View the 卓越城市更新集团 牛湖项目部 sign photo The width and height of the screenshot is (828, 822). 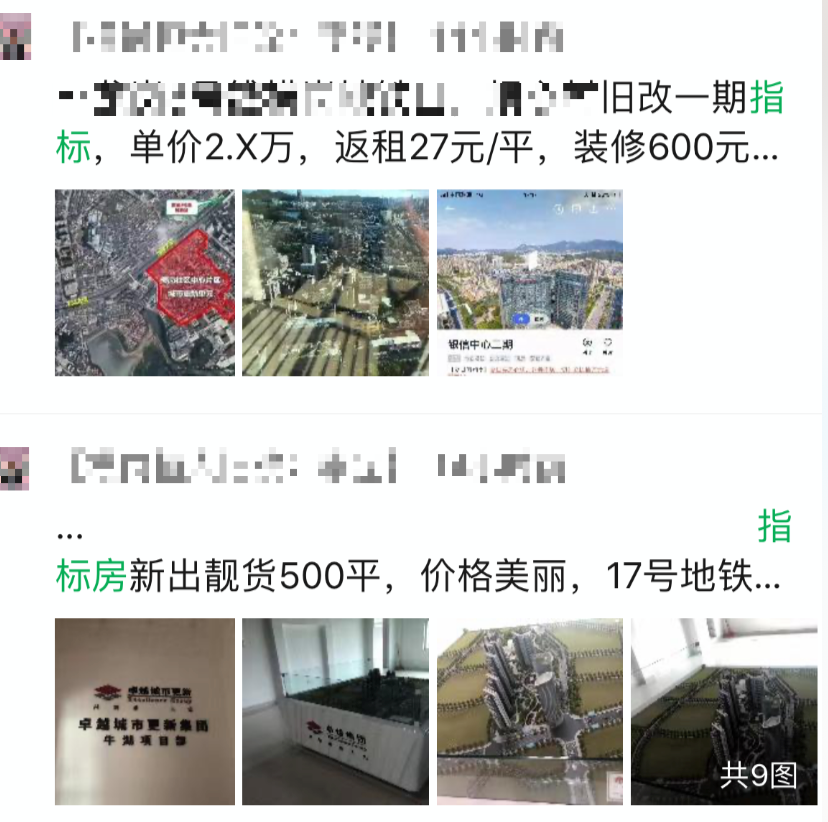coord(144,711)
